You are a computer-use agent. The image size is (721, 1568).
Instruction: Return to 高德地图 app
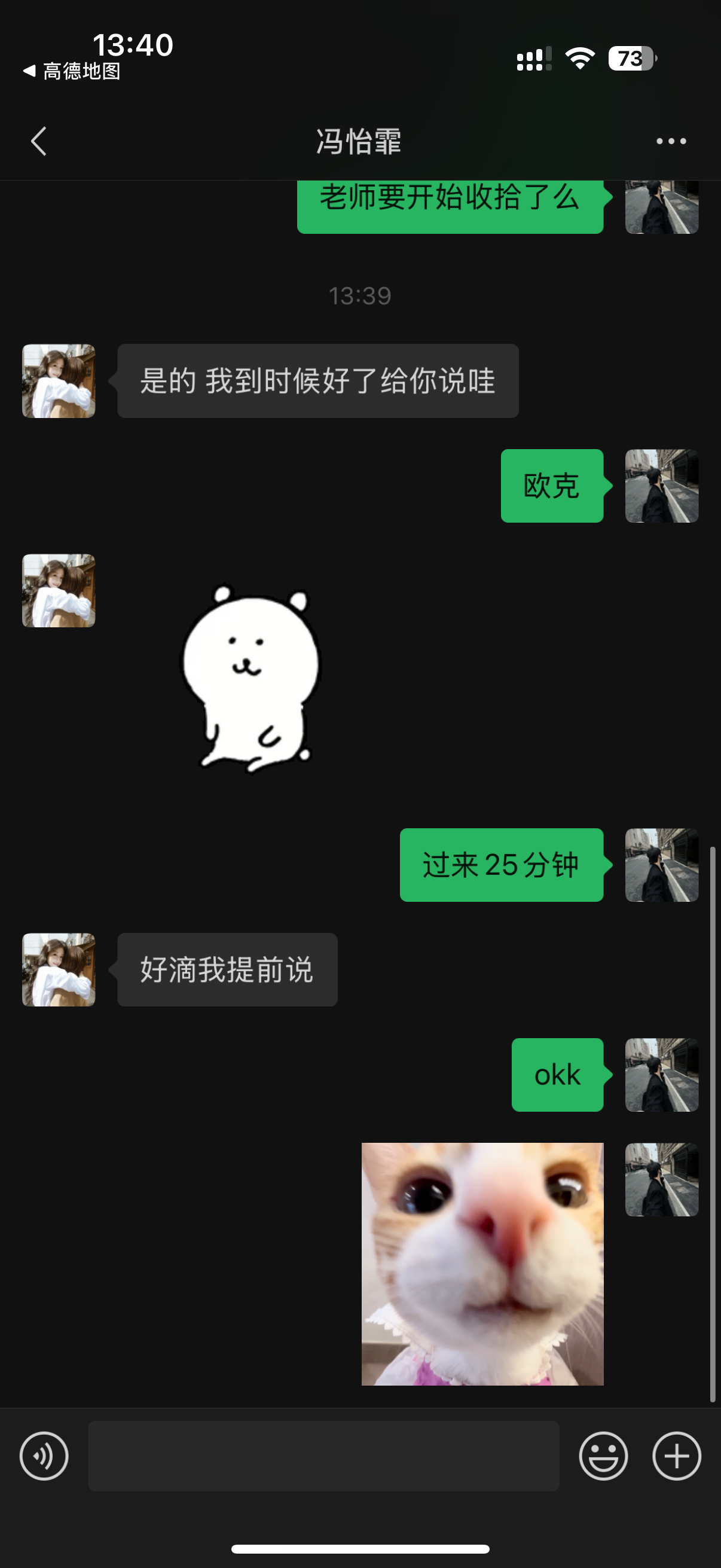[x=72, y=71]
